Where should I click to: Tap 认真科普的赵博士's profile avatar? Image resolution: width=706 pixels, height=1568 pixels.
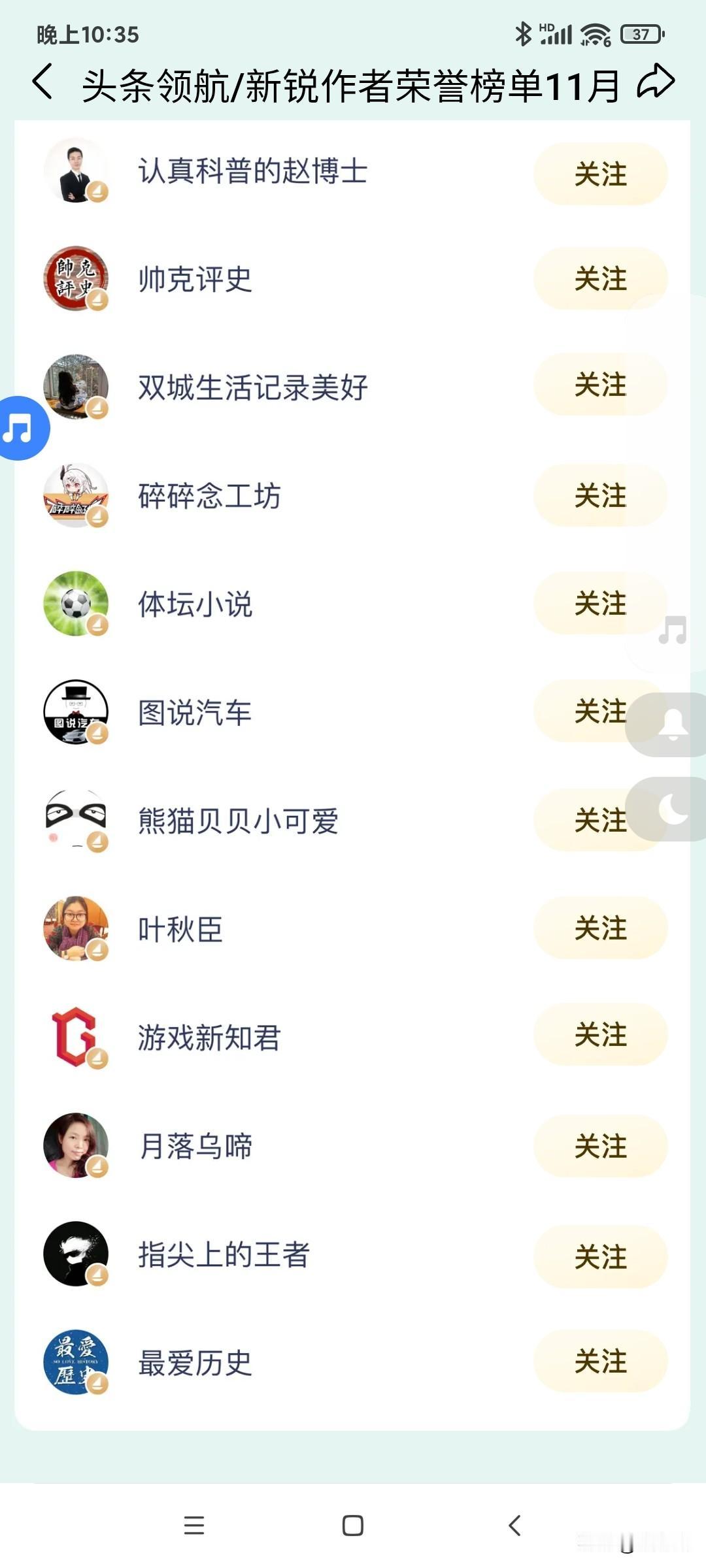[x=74, y=171]
